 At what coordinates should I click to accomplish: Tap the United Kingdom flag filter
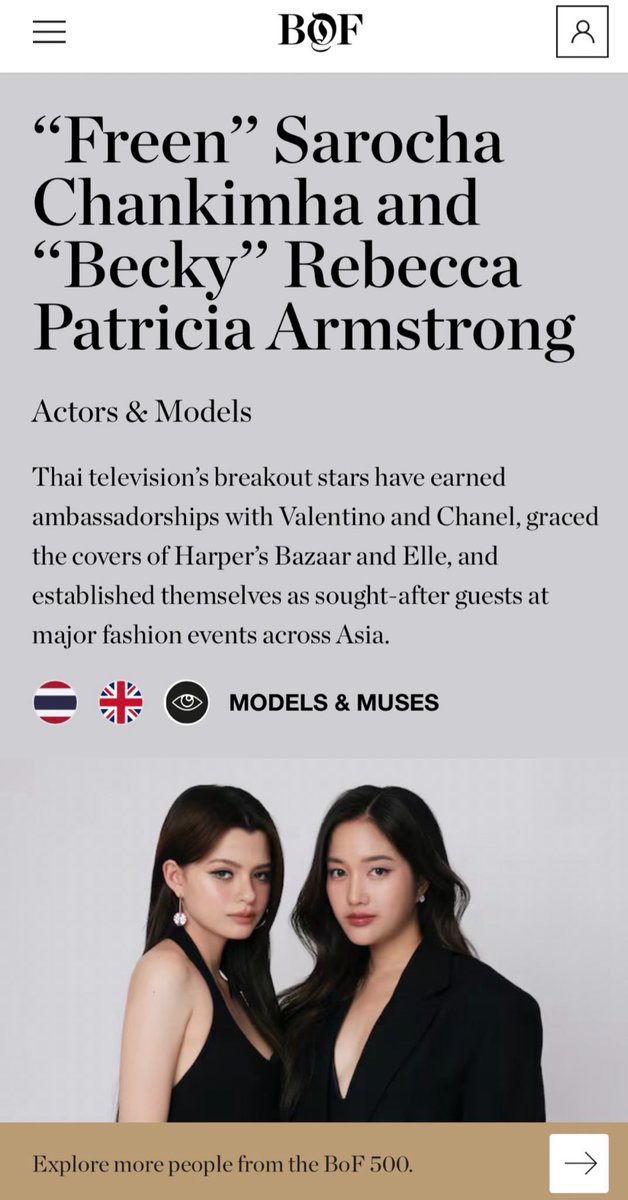(121, 702)
